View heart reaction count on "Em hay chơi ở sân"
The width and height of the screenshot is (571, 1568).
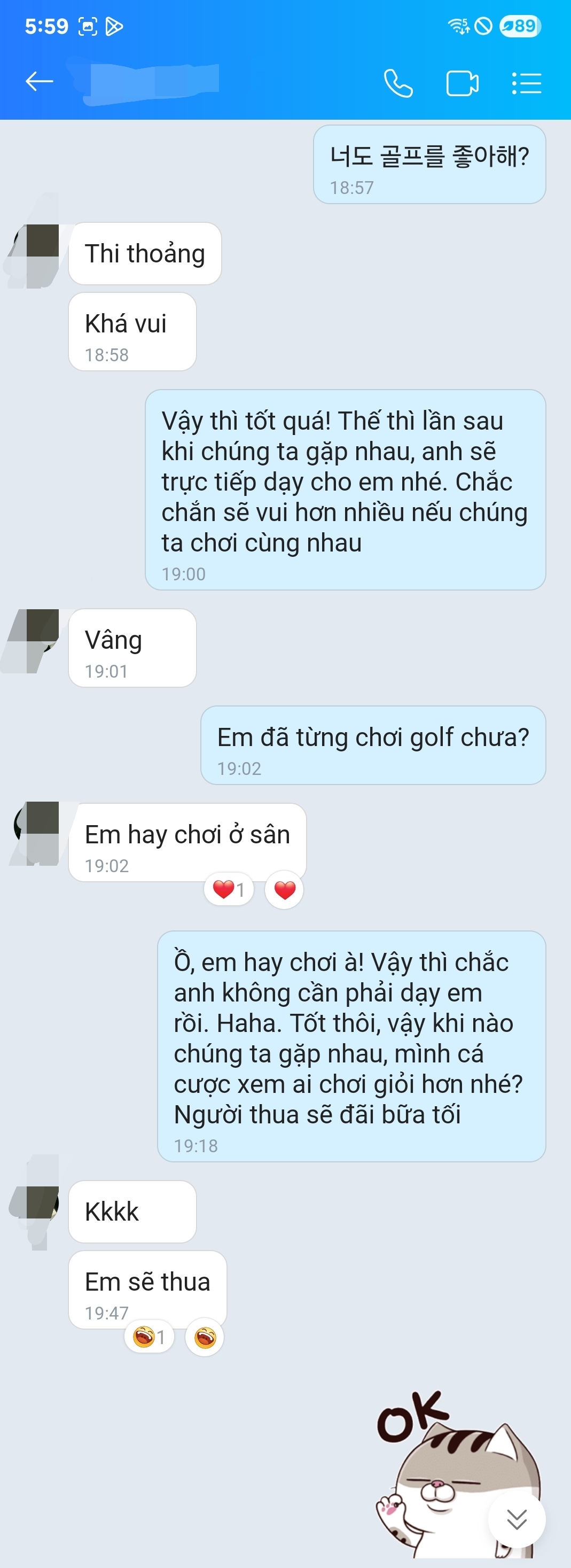click(229, 890)
